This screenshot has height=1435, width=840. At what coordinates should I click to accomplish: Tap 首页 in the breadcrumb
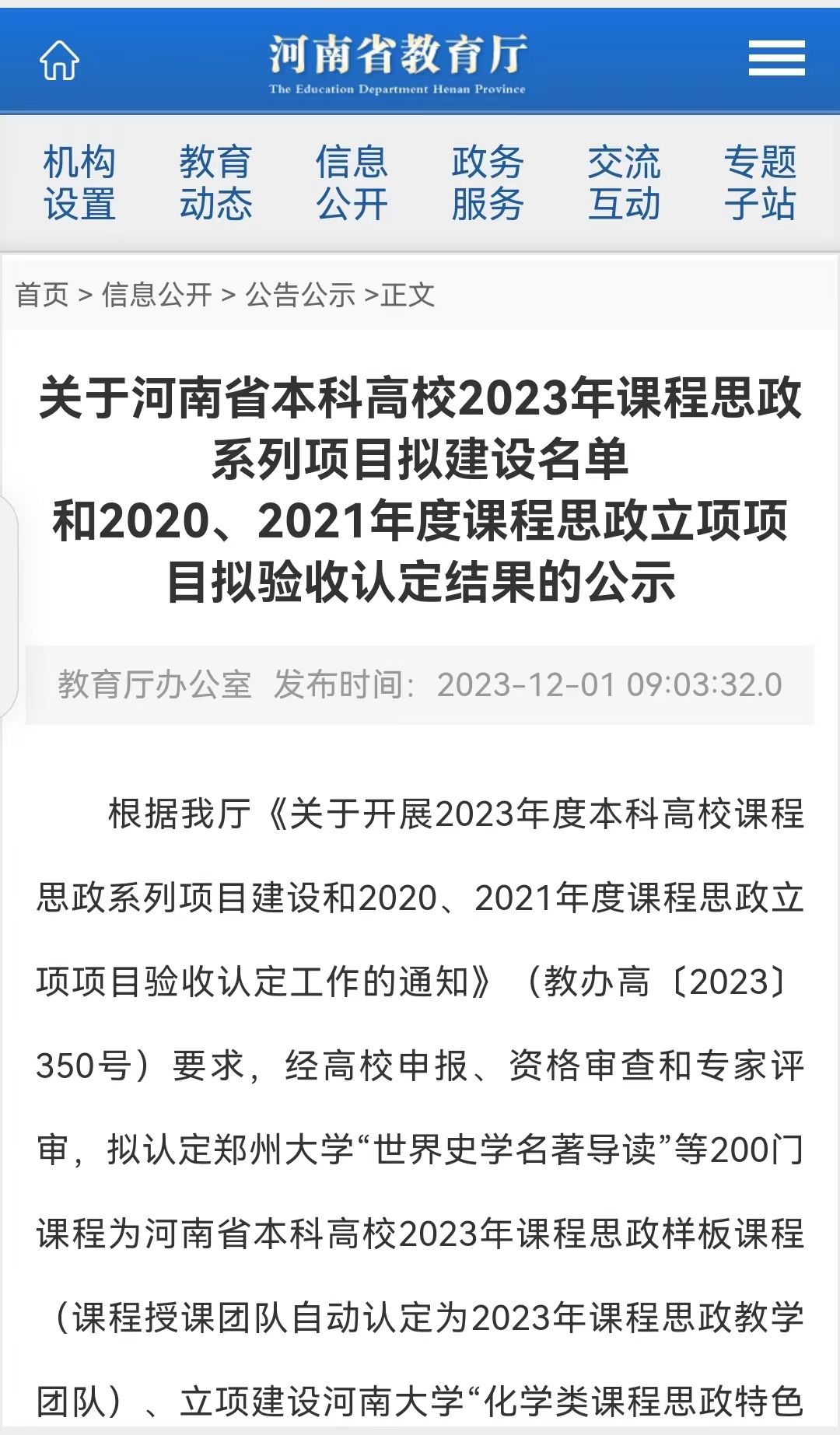pos(42,295)
